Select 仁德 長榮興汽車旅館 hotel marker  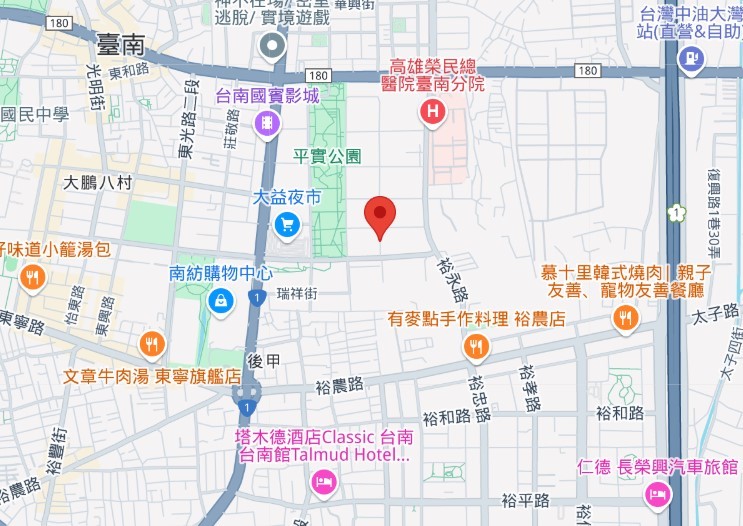pos(656,493)
